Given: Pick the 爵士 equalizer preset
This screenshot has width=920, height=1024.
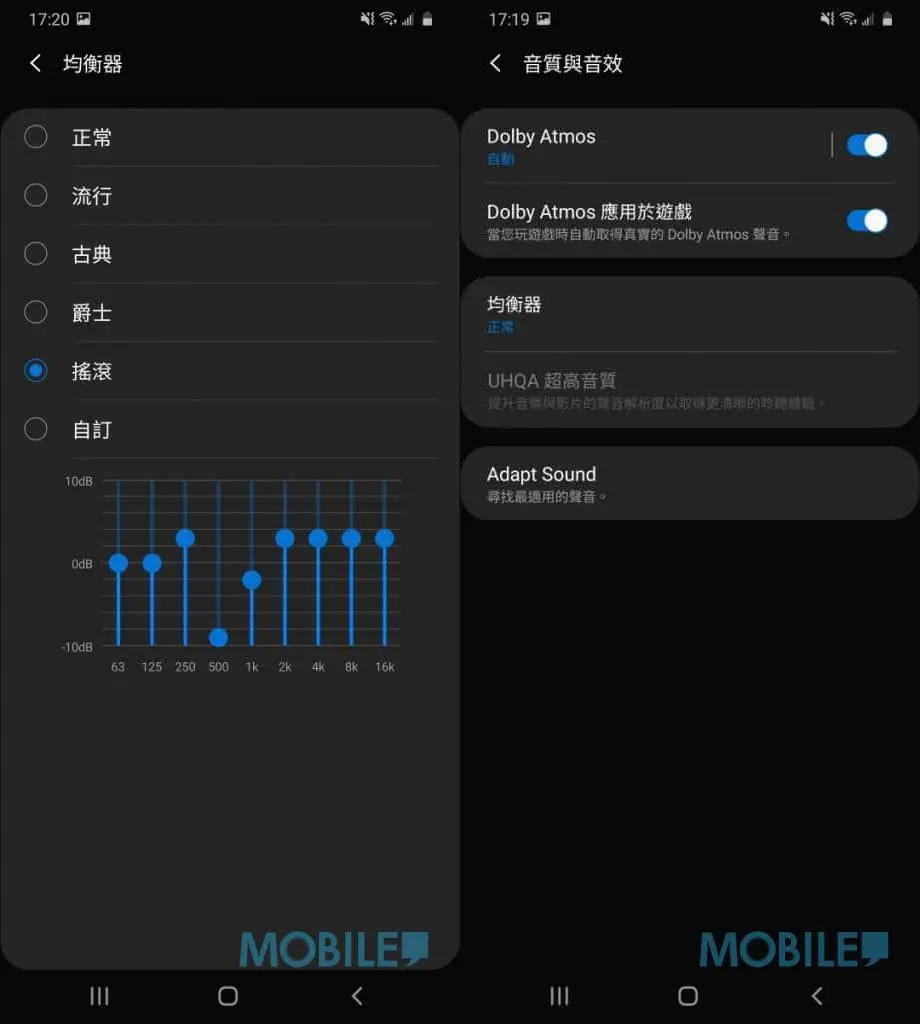Looking at the screenshot, I should (36, 312).
